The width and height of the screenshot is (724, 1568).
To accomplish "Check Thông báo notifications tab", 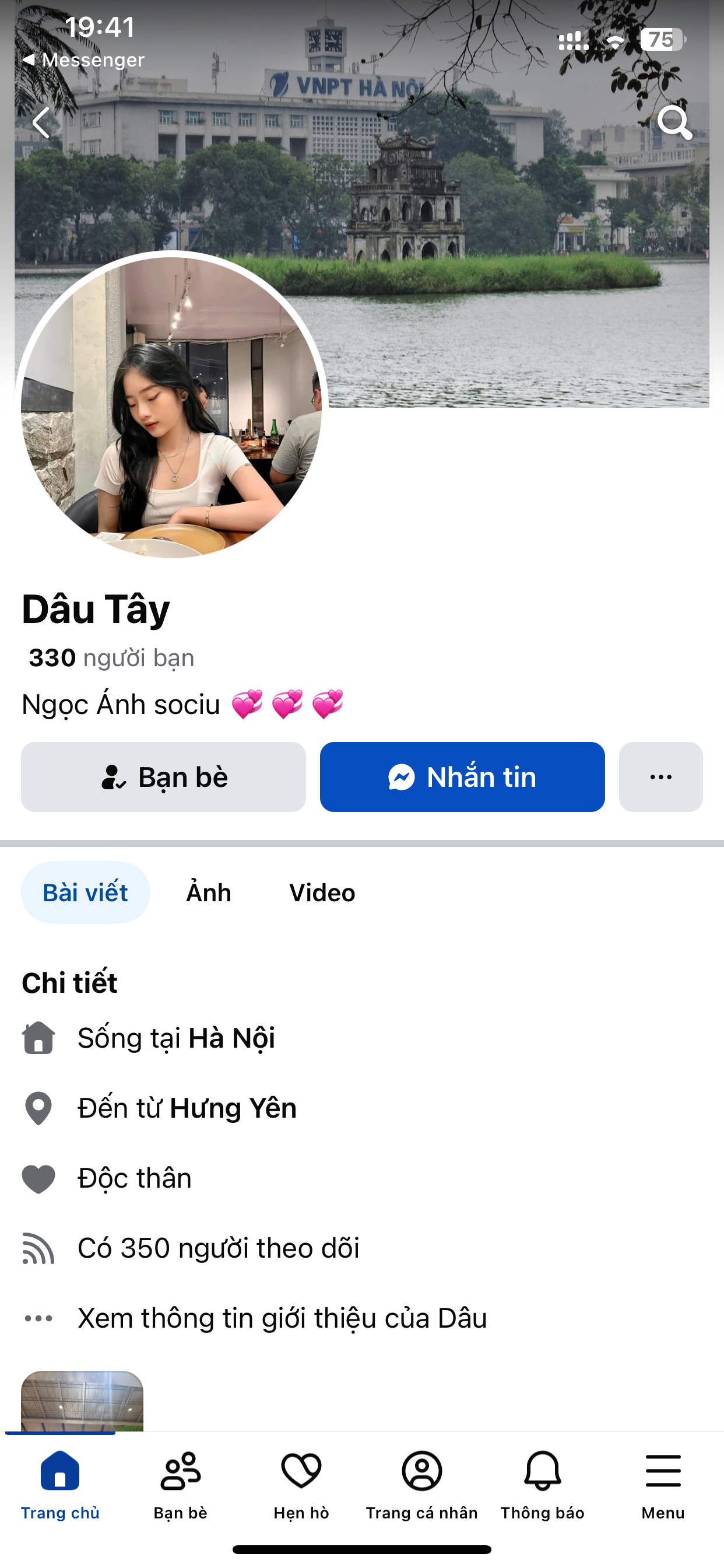I will tap(542, 1483).
